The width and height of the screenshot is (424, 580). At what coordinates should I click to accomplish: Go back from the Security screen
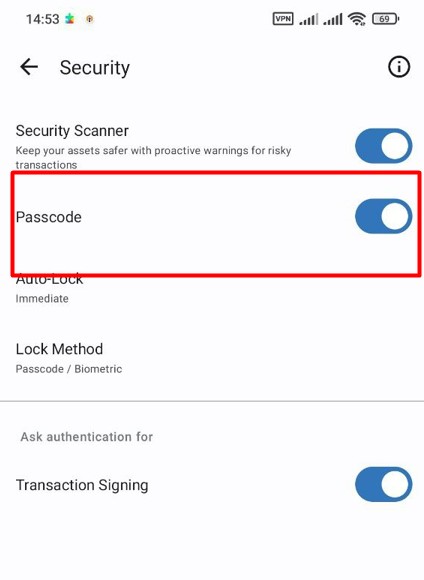click(29, 67)
